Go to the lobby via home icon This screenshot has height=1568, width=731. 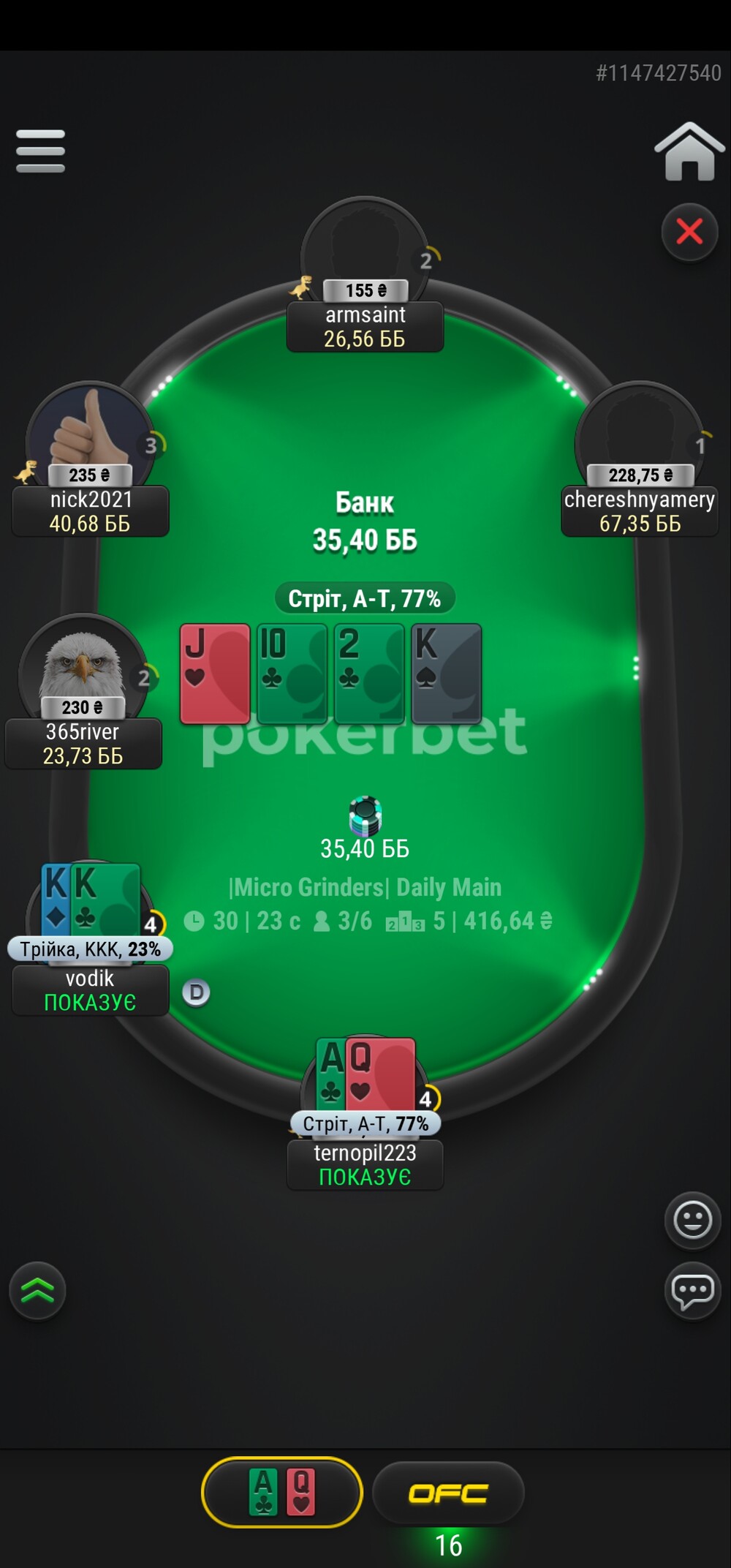[x=689, y=151]
